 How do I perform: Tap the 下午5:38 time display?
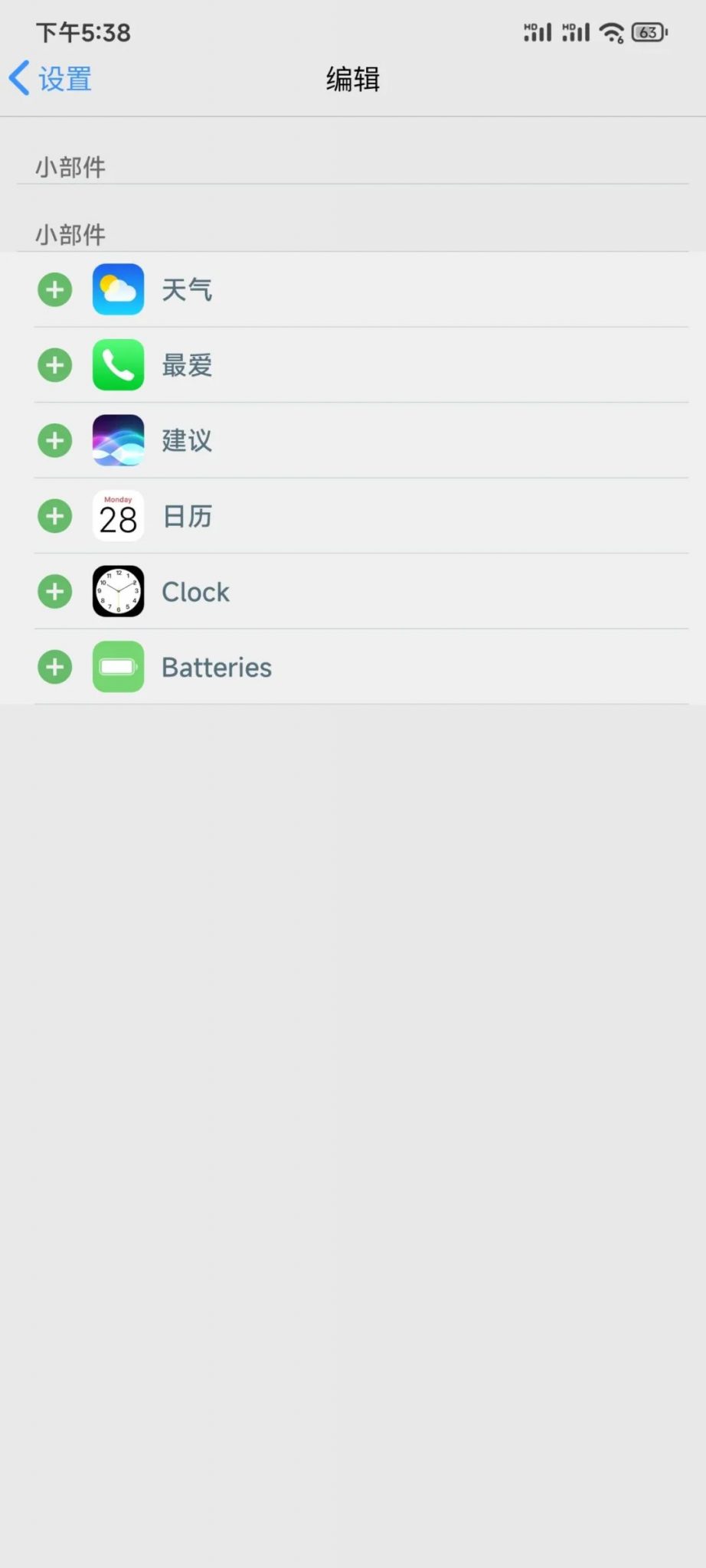(x=83, y=32)
